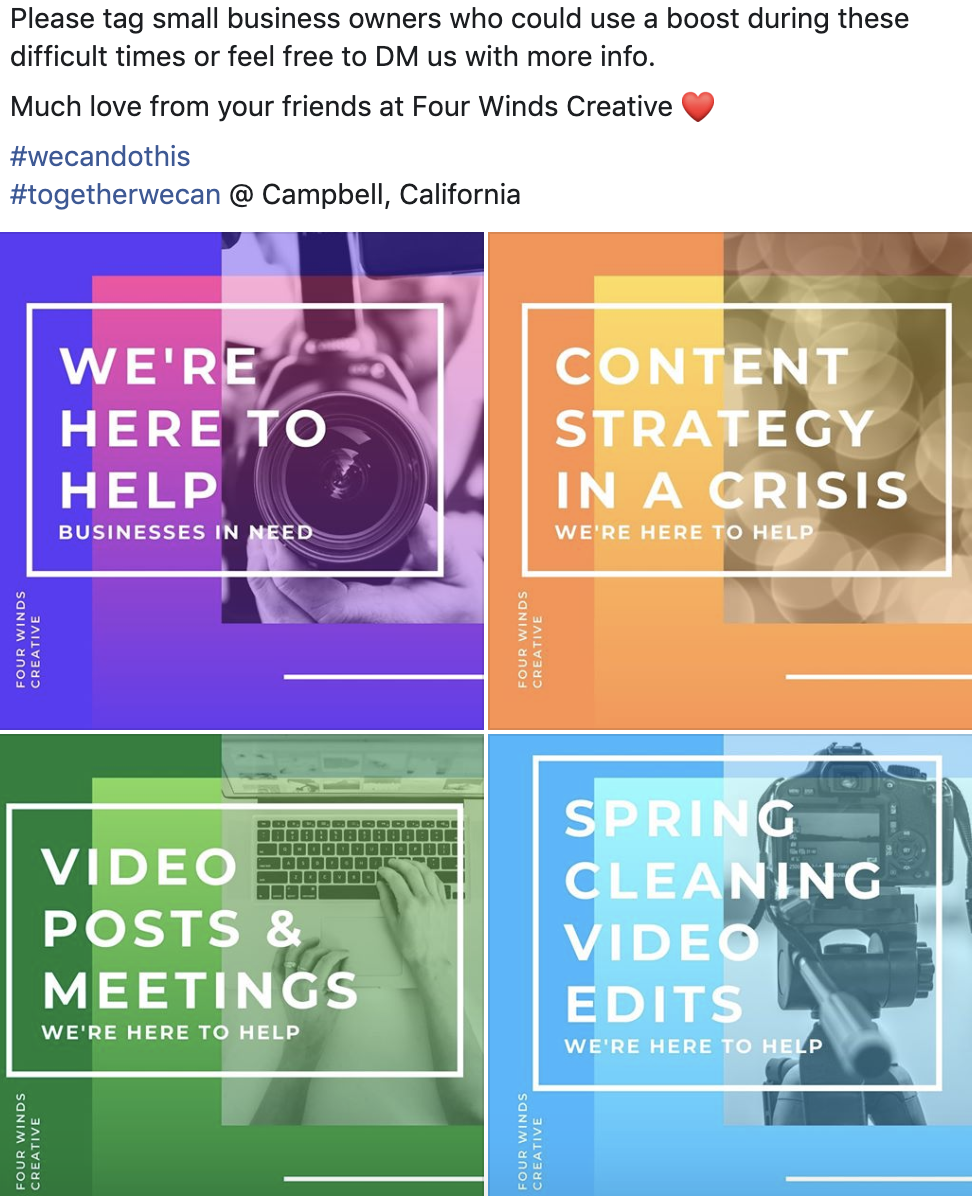Image resolution: width=972 pixels, height=1196 pixels.
Task: Open the 'Video Posts & Meetings' image
Action: click(241, 964)
